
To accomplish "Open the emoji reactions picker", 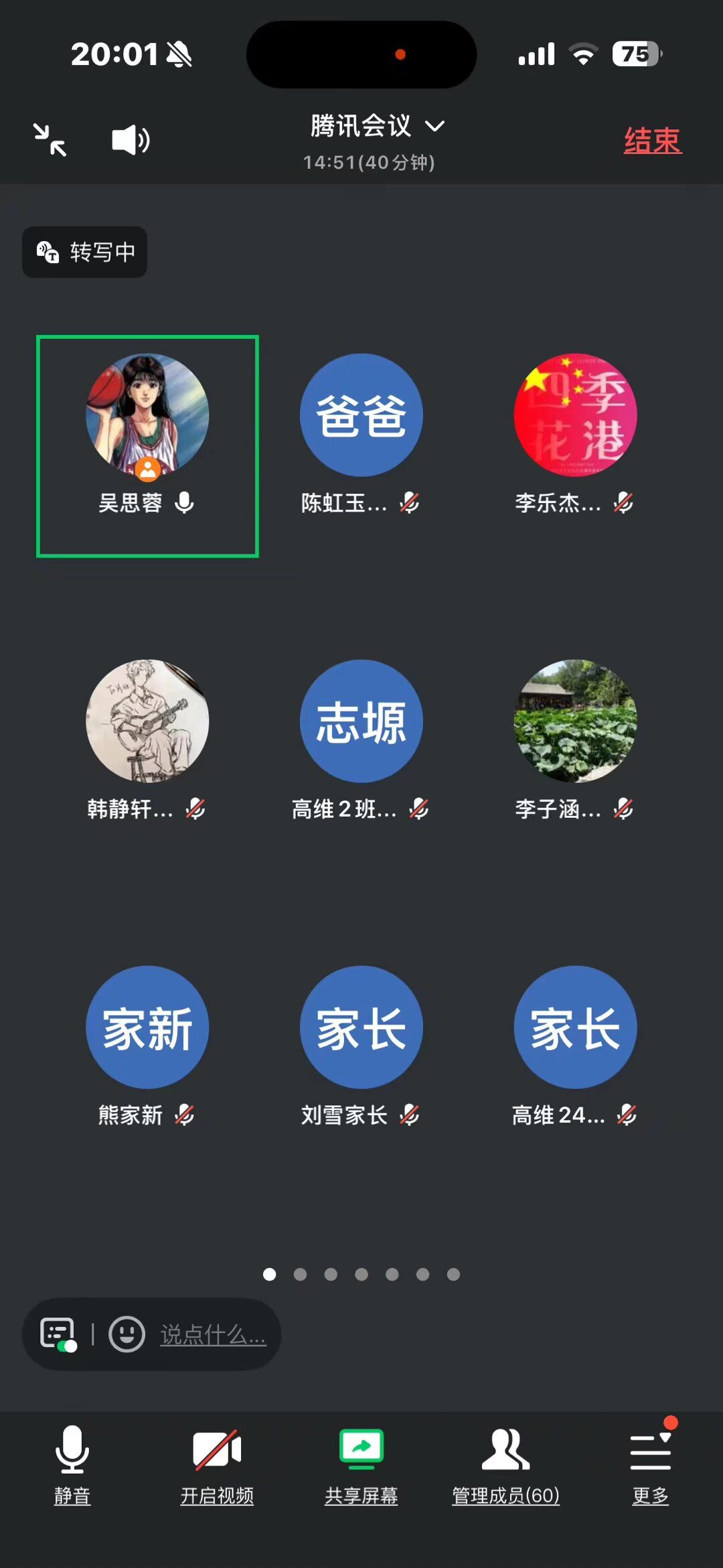I will click(x=127, y=1334).
